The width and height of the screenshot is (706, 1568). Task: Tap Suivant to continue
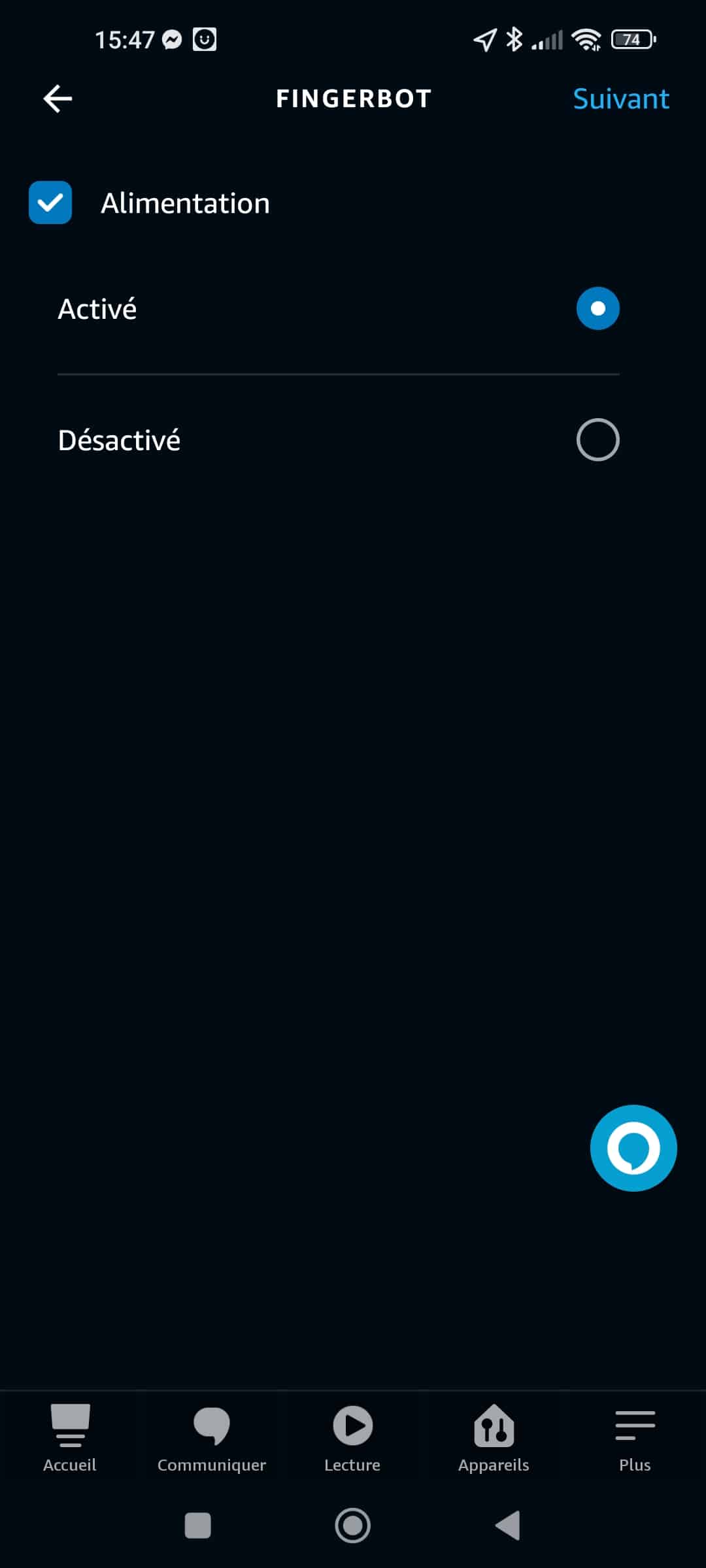(x=620, y=99)
